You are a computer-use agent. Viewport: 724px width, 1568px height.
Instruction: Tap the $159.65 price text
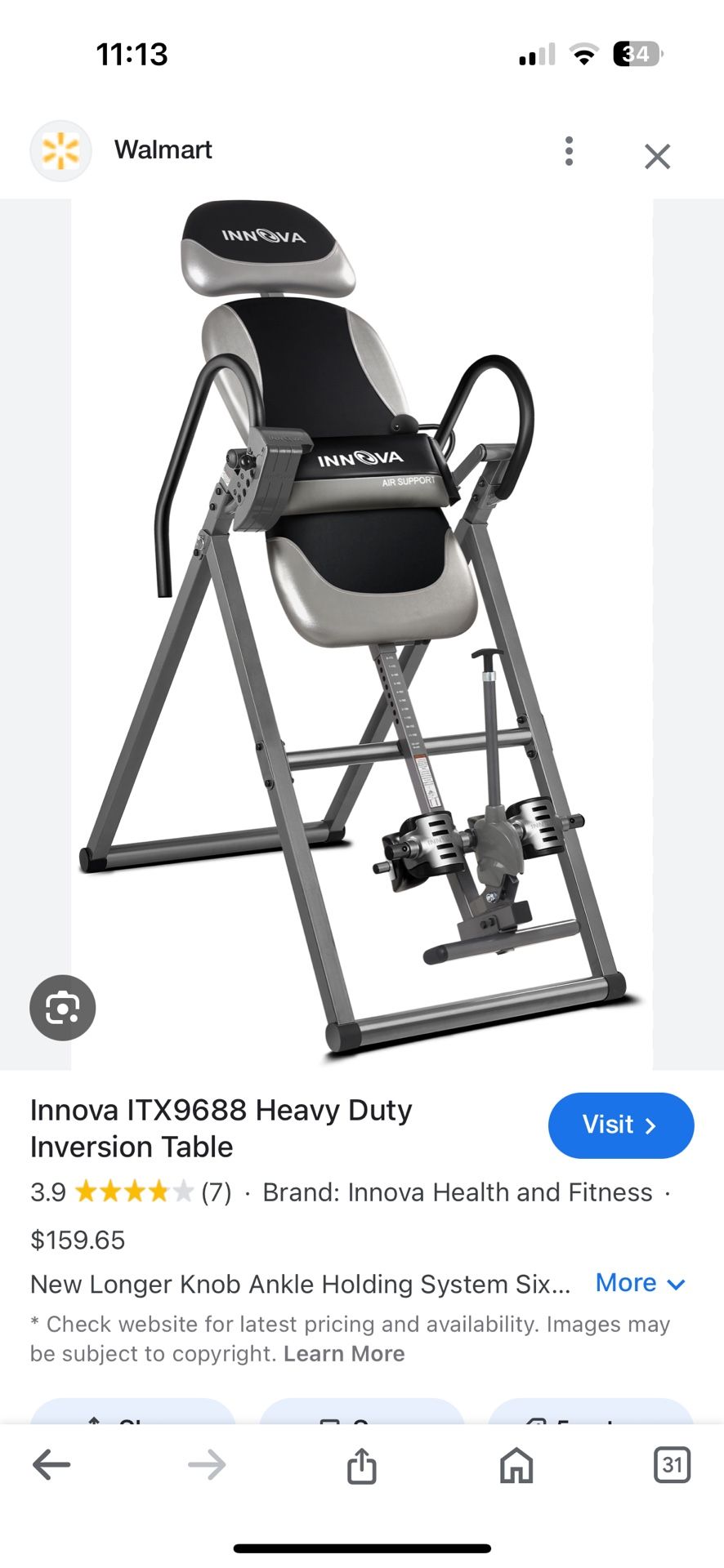click(x=78, y=1240)
